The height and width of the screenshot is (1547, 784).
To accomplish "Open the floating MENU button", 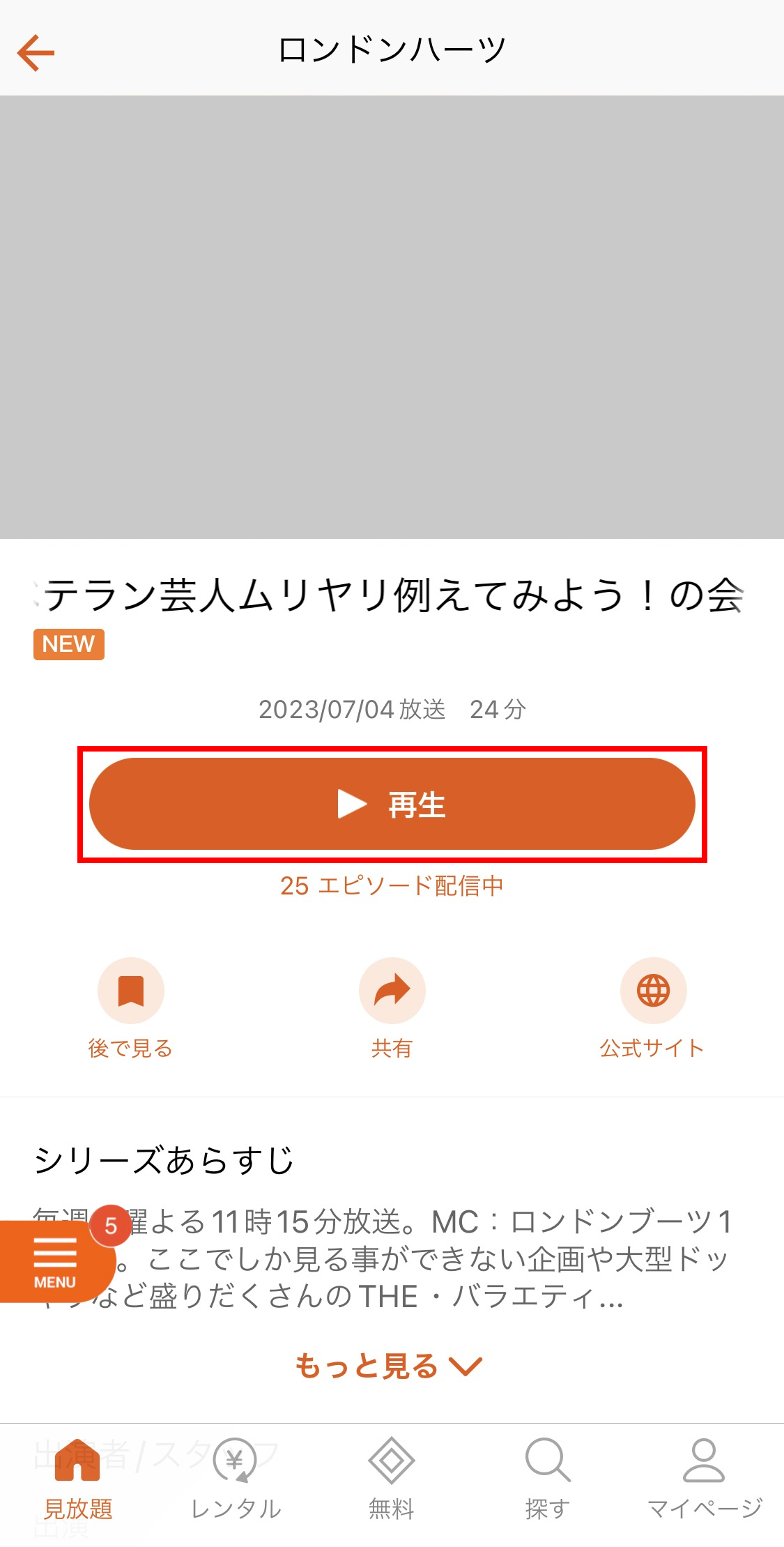I will pos(54,1262).
